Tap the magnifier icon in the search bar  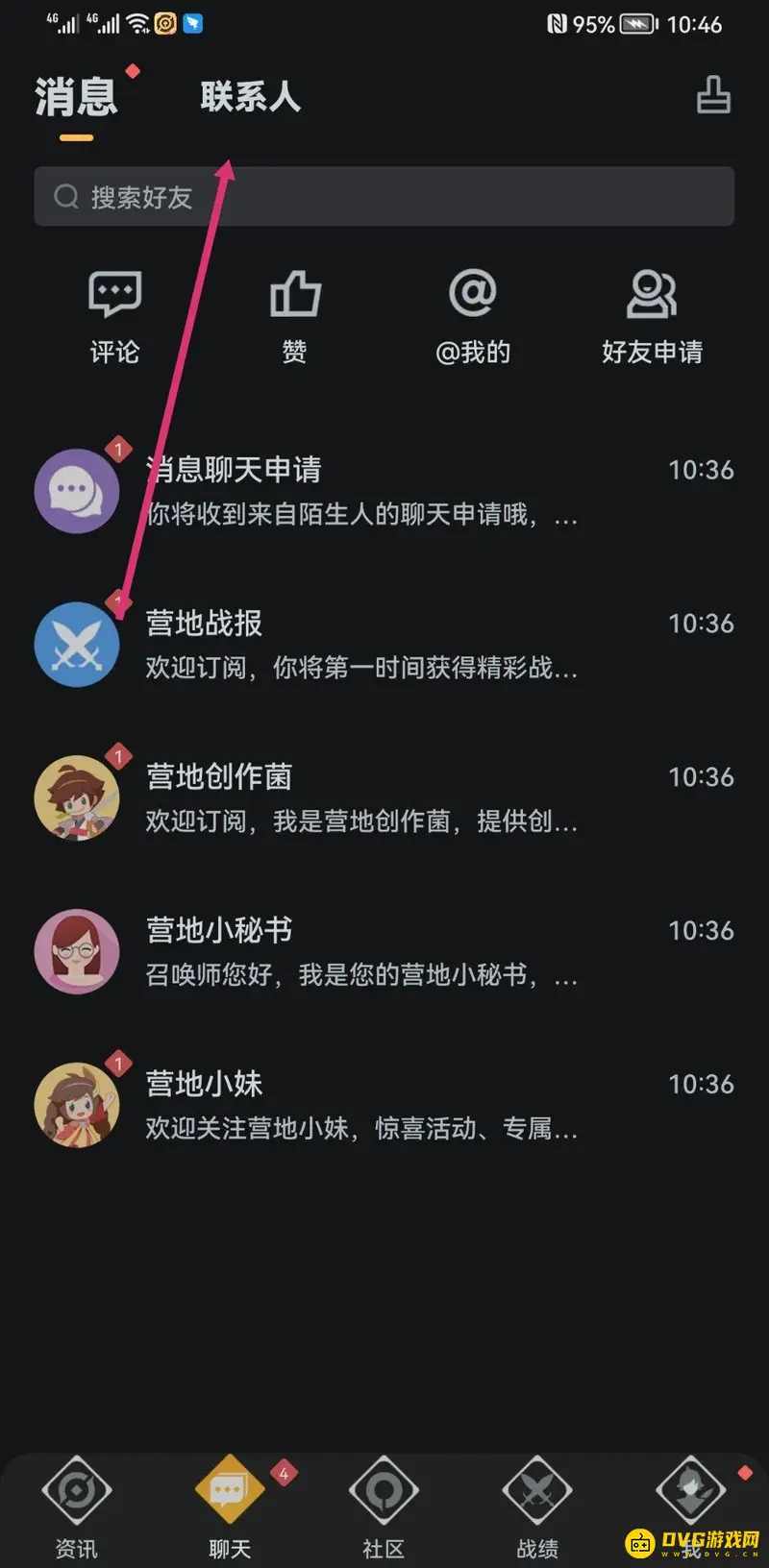click(66, 196)
